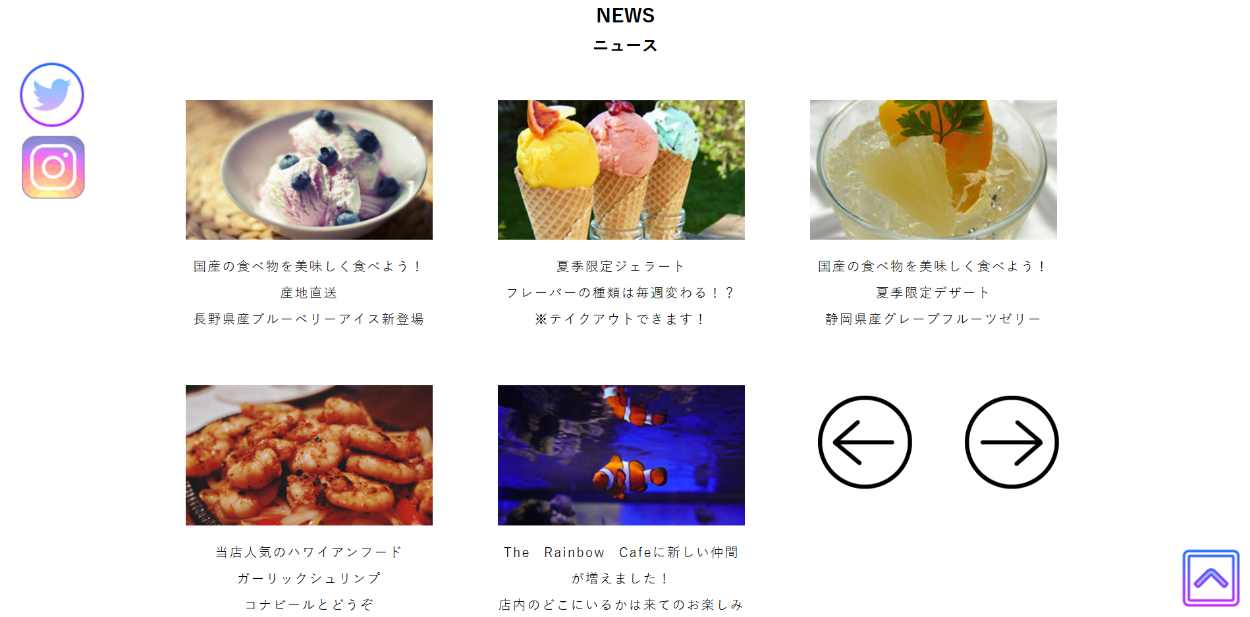Jump back to the top of page

[x=1210, y=578]
